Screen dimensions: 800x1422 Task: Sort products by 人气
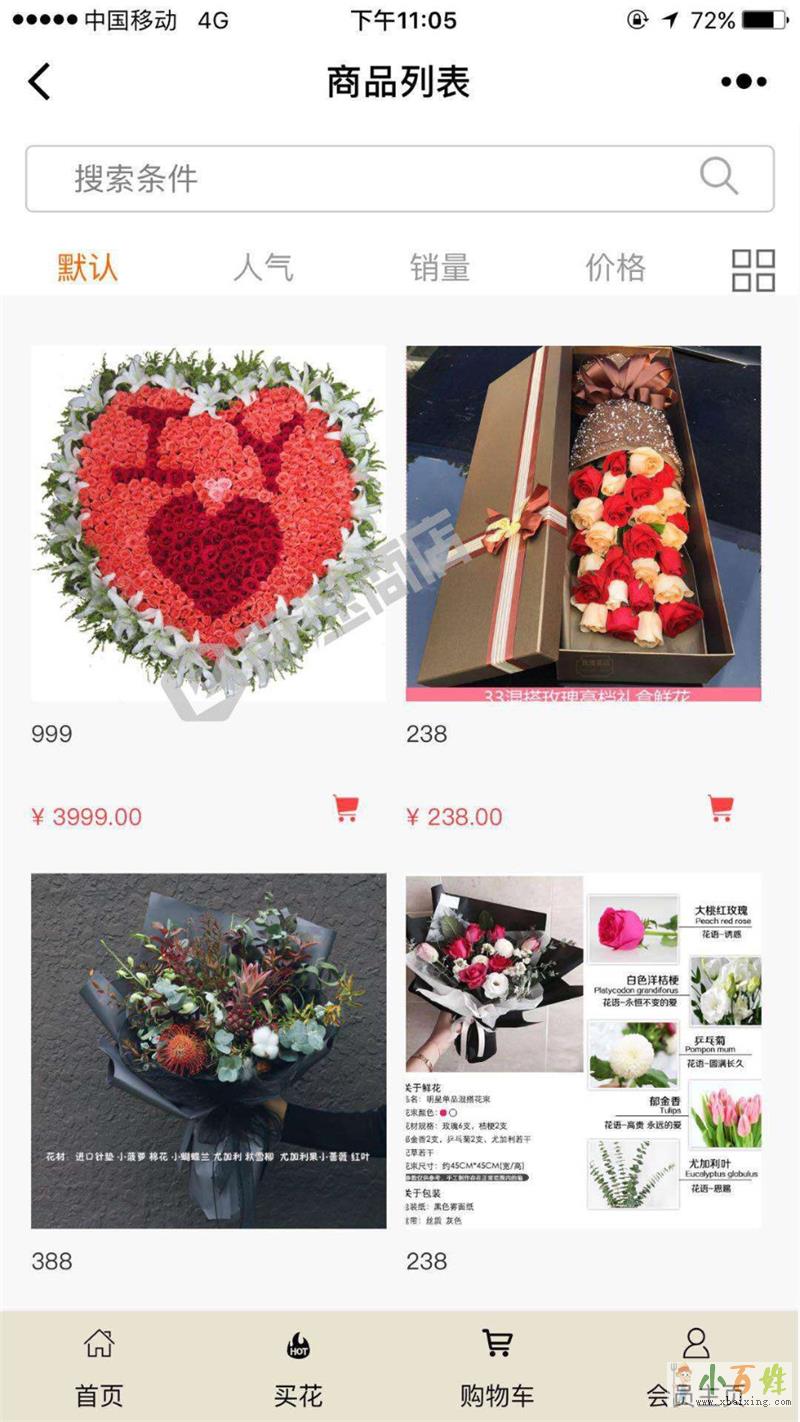pyautogui.click(x=263, y=268)
